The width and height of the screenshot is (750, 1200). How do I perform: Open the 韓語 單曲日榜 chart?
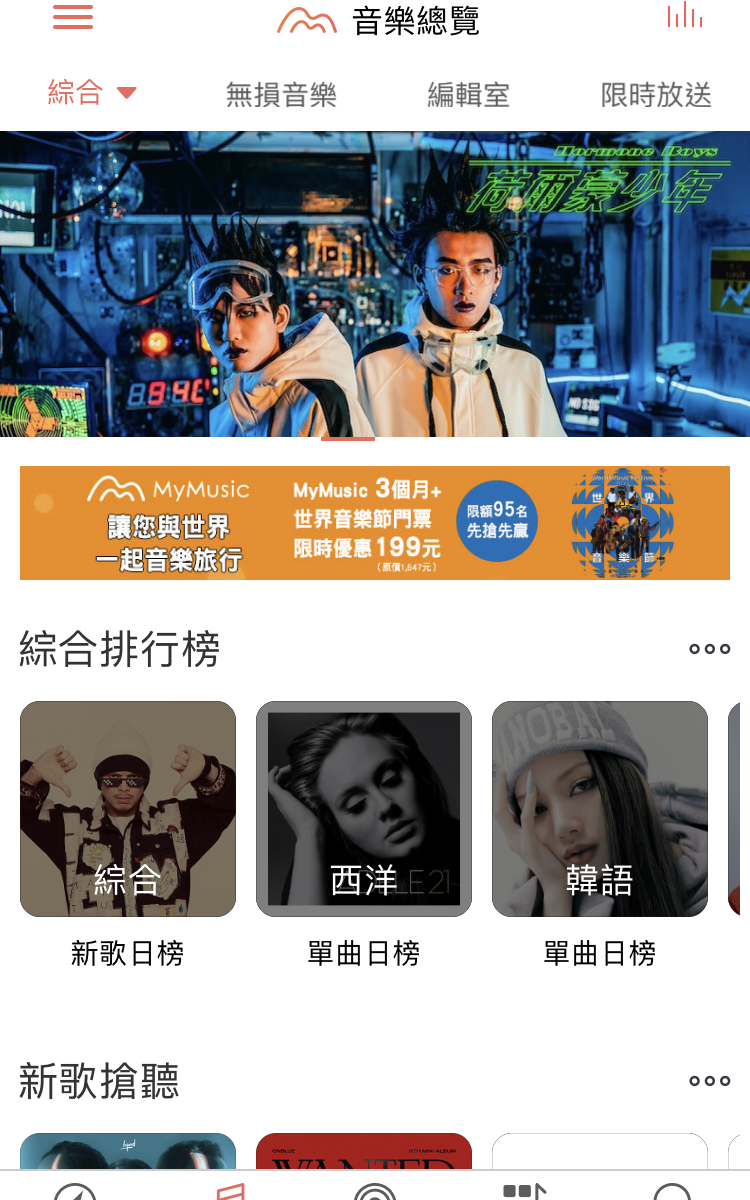point(600,809)
